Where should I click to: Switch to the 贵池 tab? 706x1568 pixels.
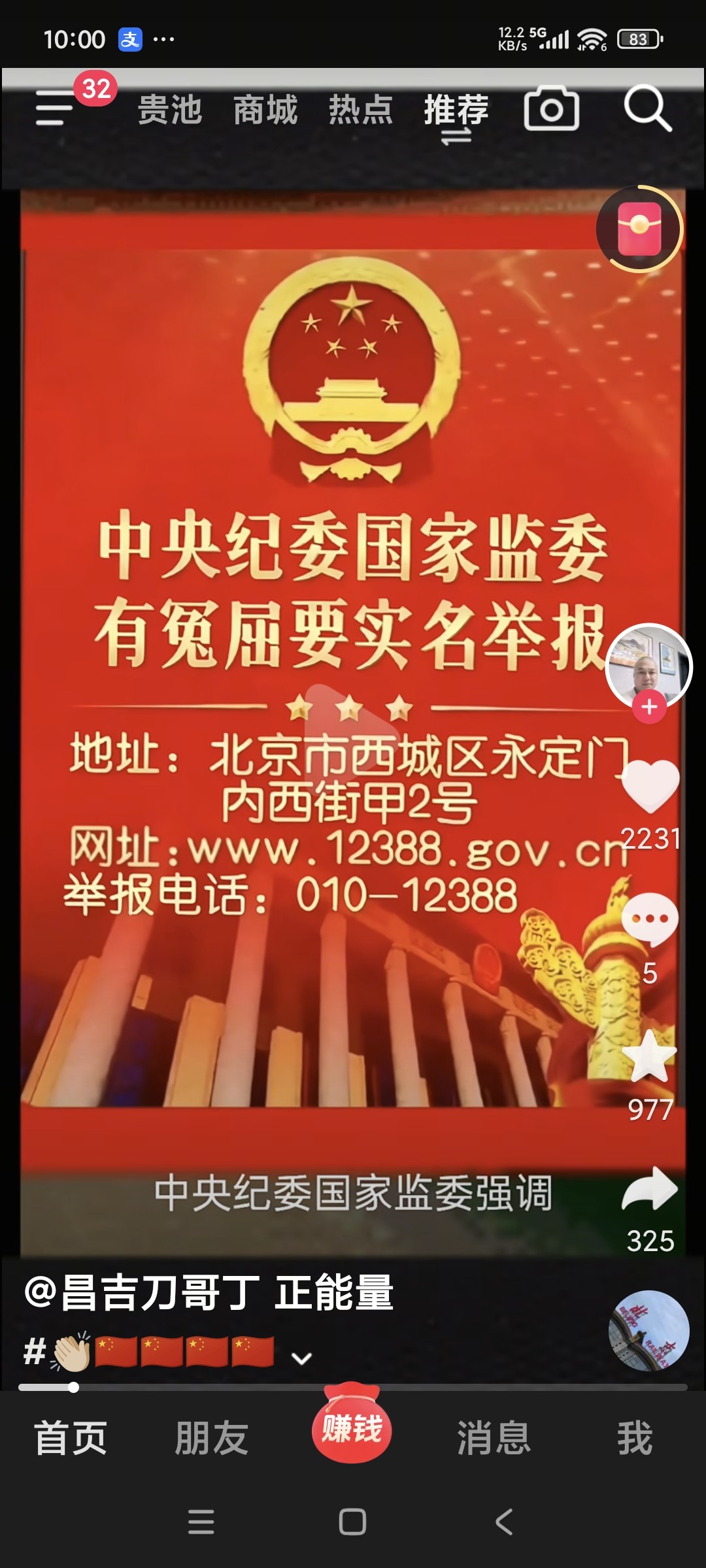click(170, 110)
